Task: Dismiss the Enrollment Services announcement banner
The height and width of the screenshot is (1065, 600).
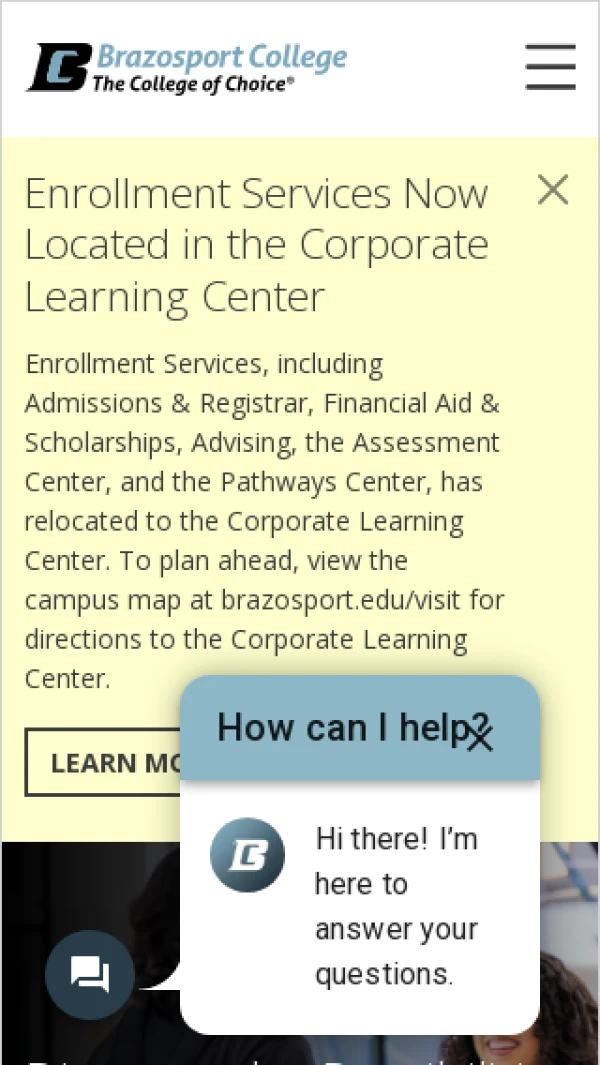Action: click(x=552, y=189)
